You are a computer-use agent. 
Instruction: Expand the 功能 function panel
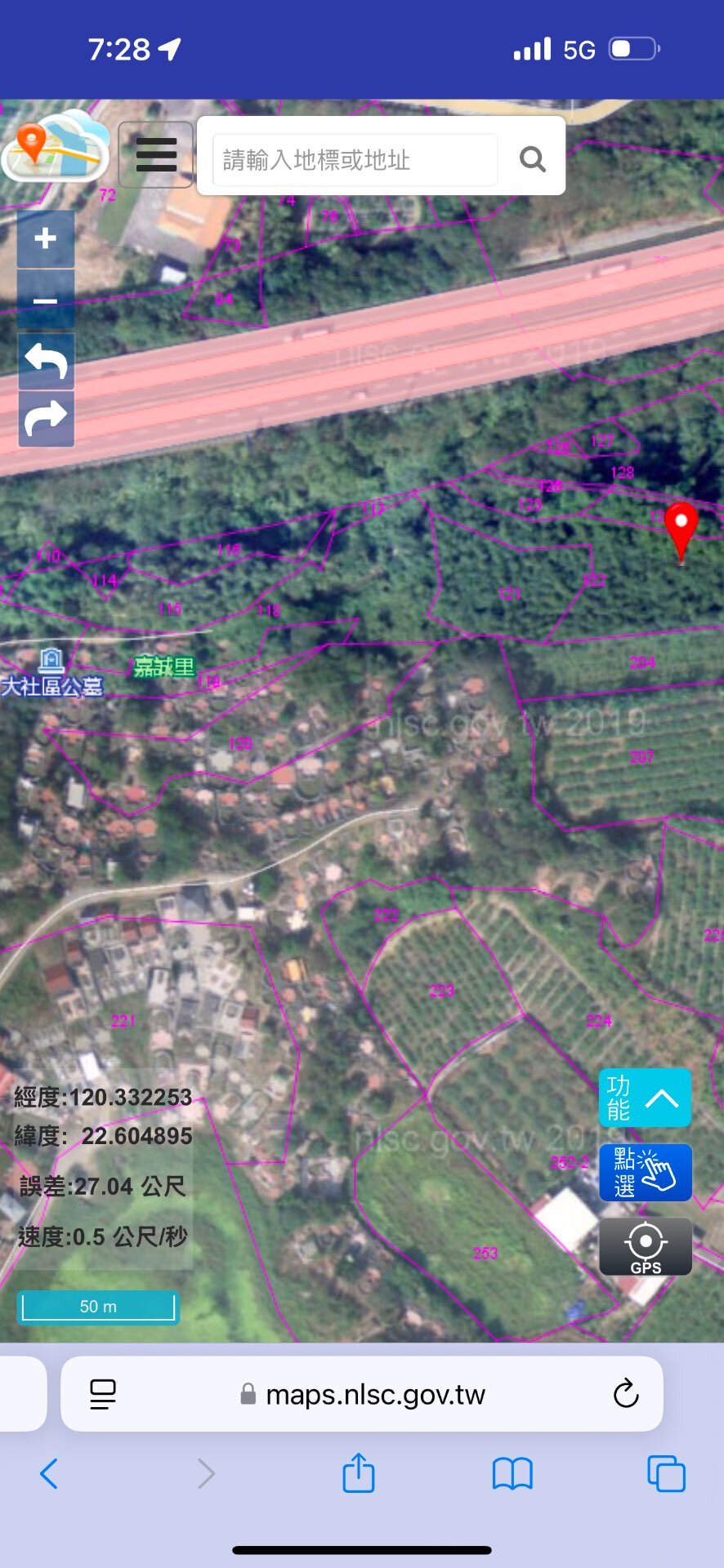click(x=645, y=1098)
